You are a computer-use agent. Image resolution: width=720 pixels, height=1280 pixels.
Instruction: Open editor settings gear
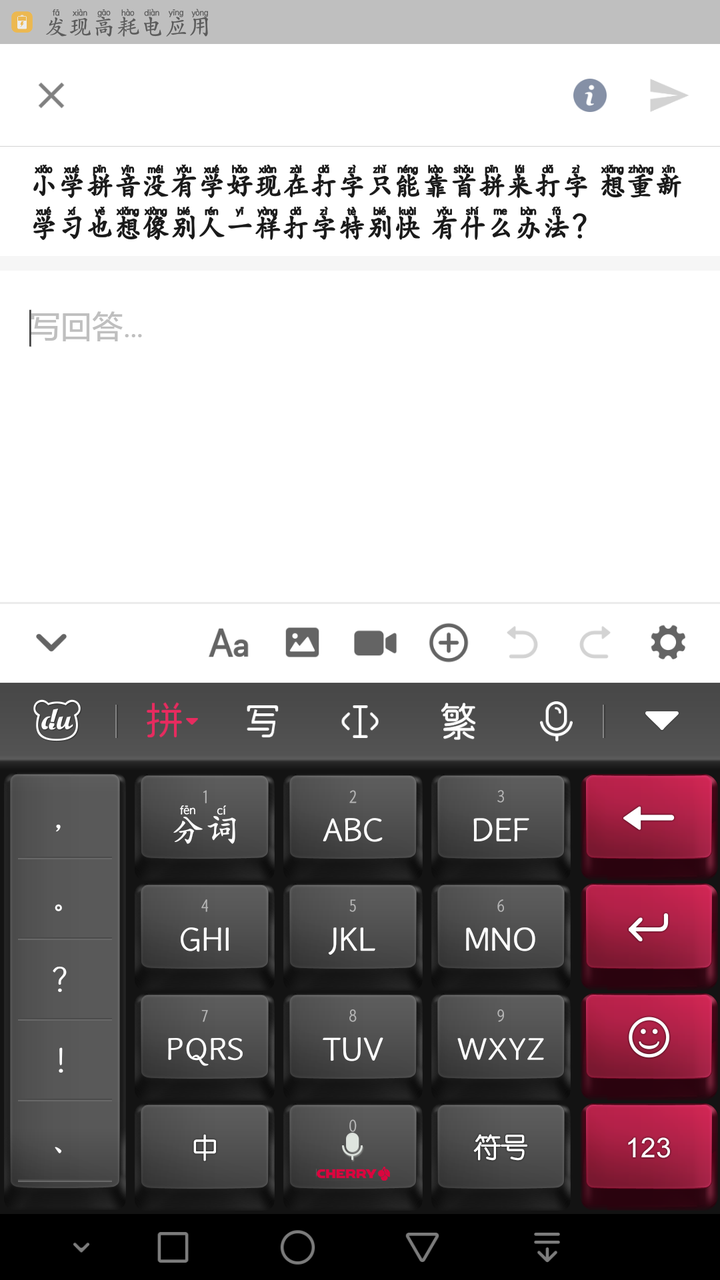click(x=668, y=643)
